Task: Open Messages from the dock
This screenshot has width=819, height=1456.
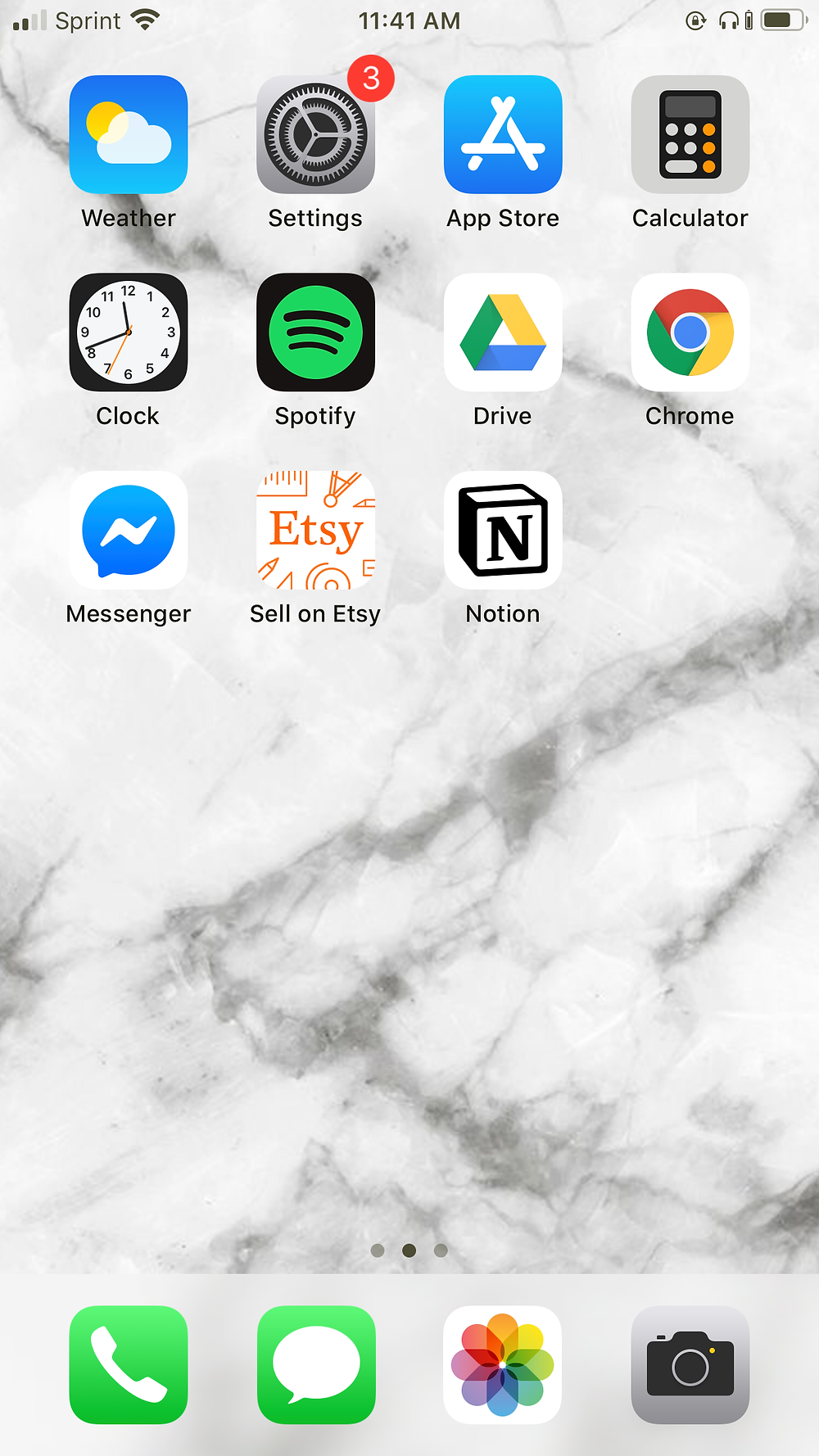Action: (x=316, y=1365)
